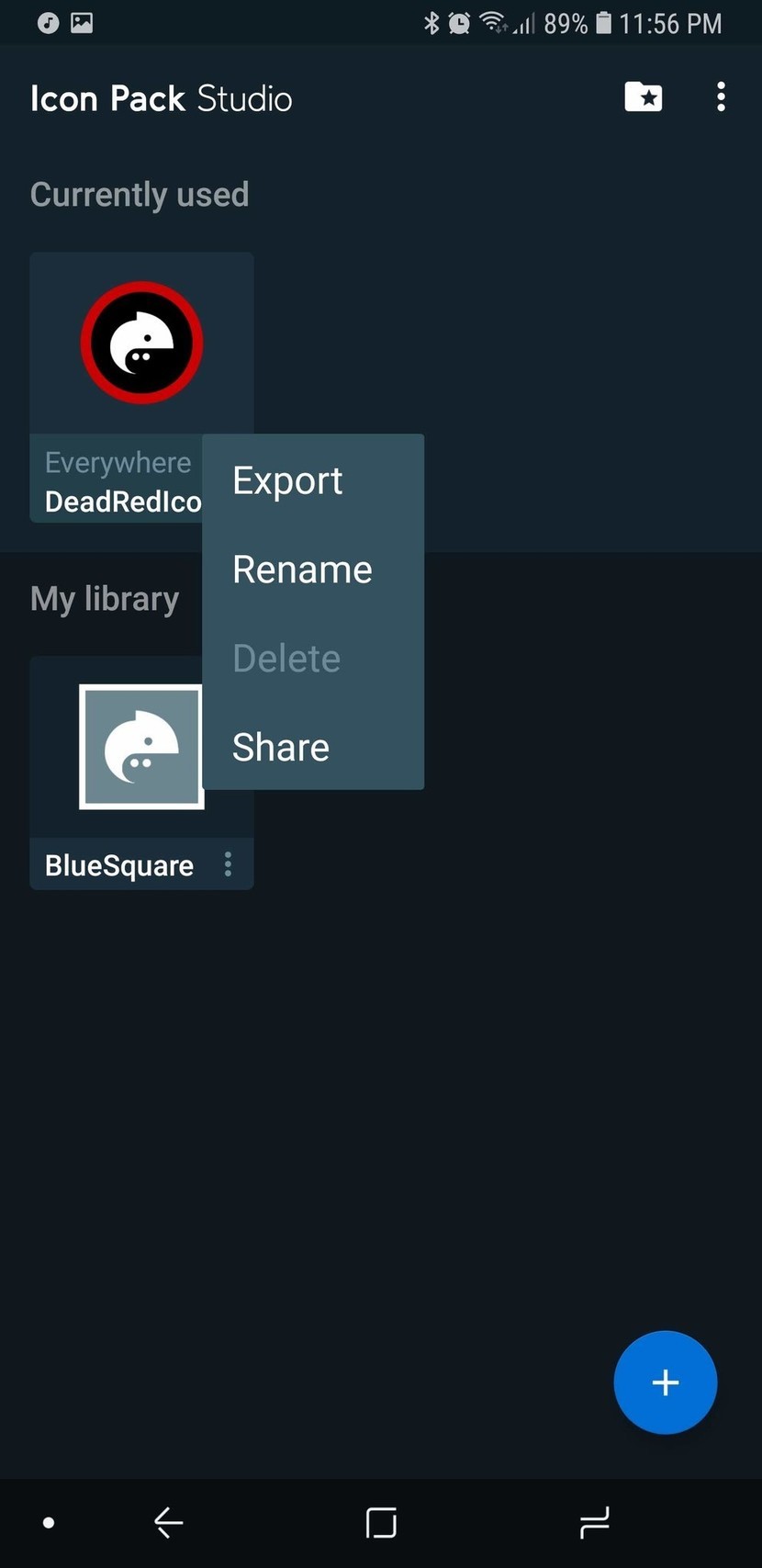Go back using system back arrow
Image resolution: width=762 pixels, height=1568 pixels.
coord(168,1522)
